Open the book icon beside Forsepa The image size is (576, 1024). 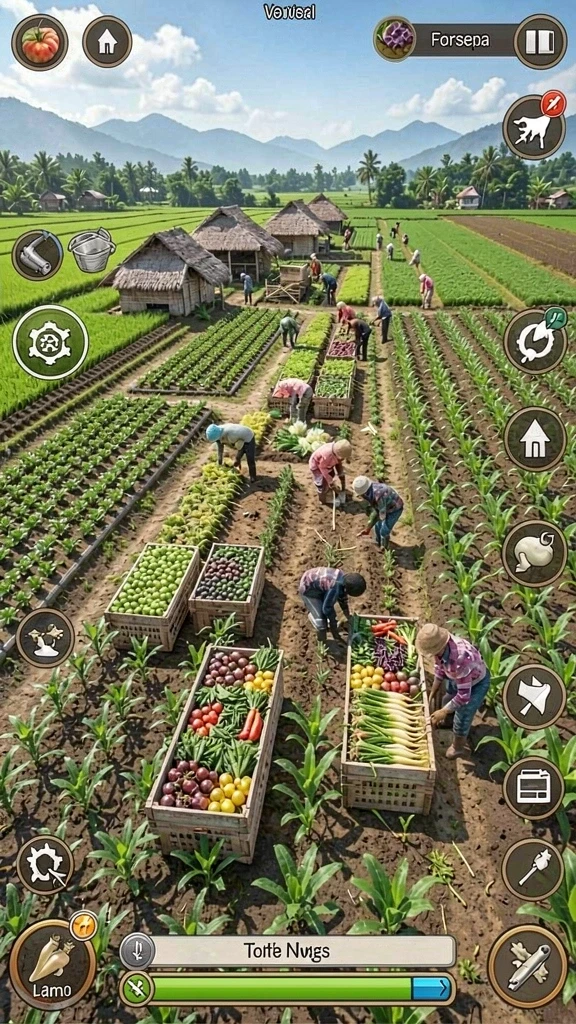tap(540, 41)
